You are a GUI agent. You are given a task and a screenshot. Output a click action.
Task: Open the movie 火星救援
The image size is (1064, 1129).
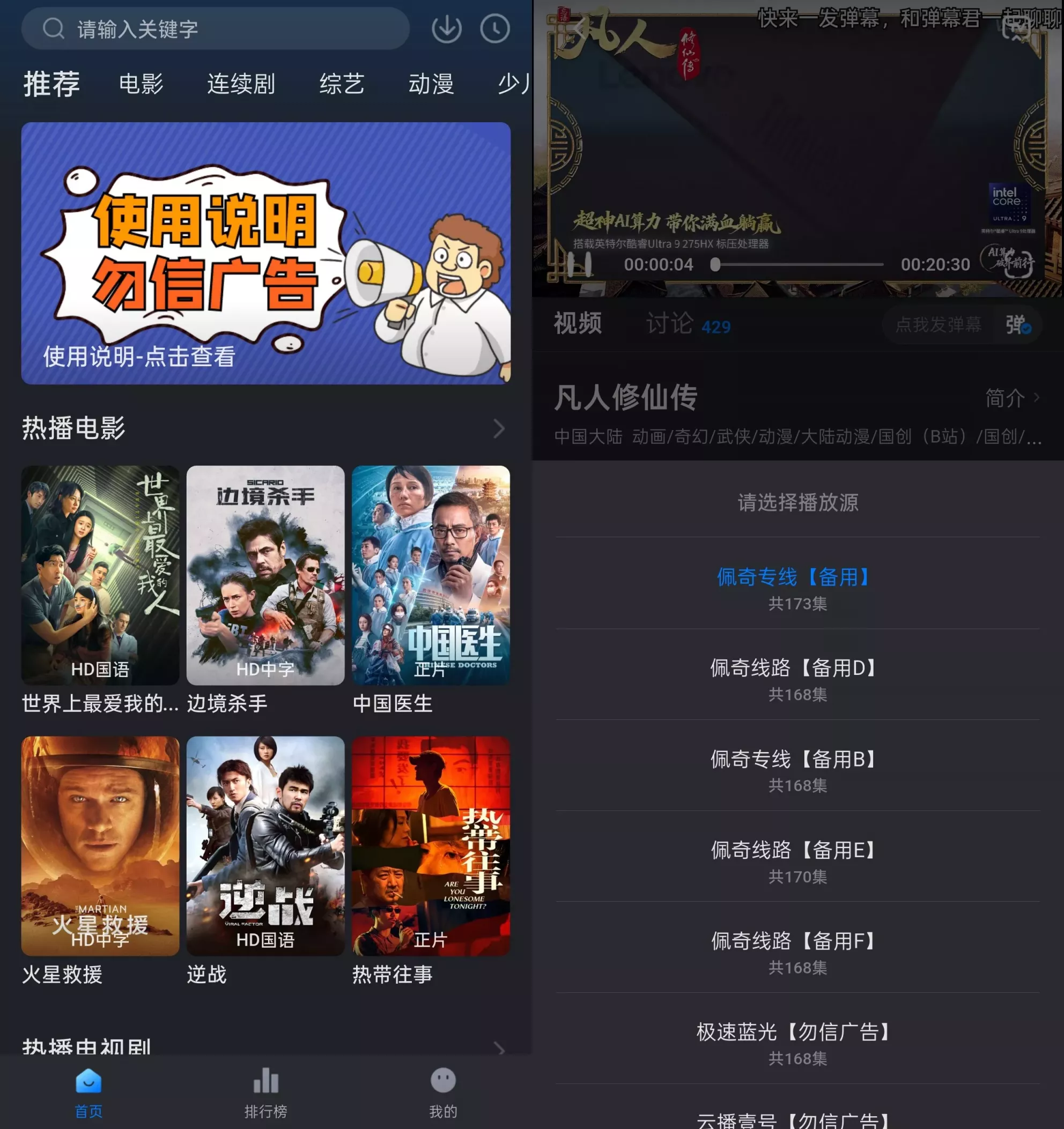point(100,846)
